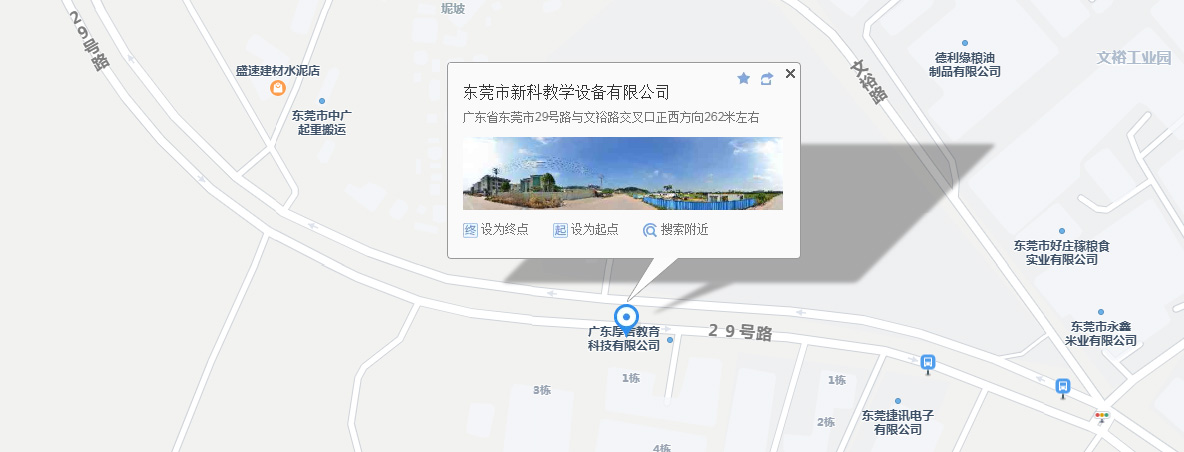The height and width of the screenshot is (452, 1184).
Task: Select 设为终点 to set as destination
Action: [x=496, y=230]
